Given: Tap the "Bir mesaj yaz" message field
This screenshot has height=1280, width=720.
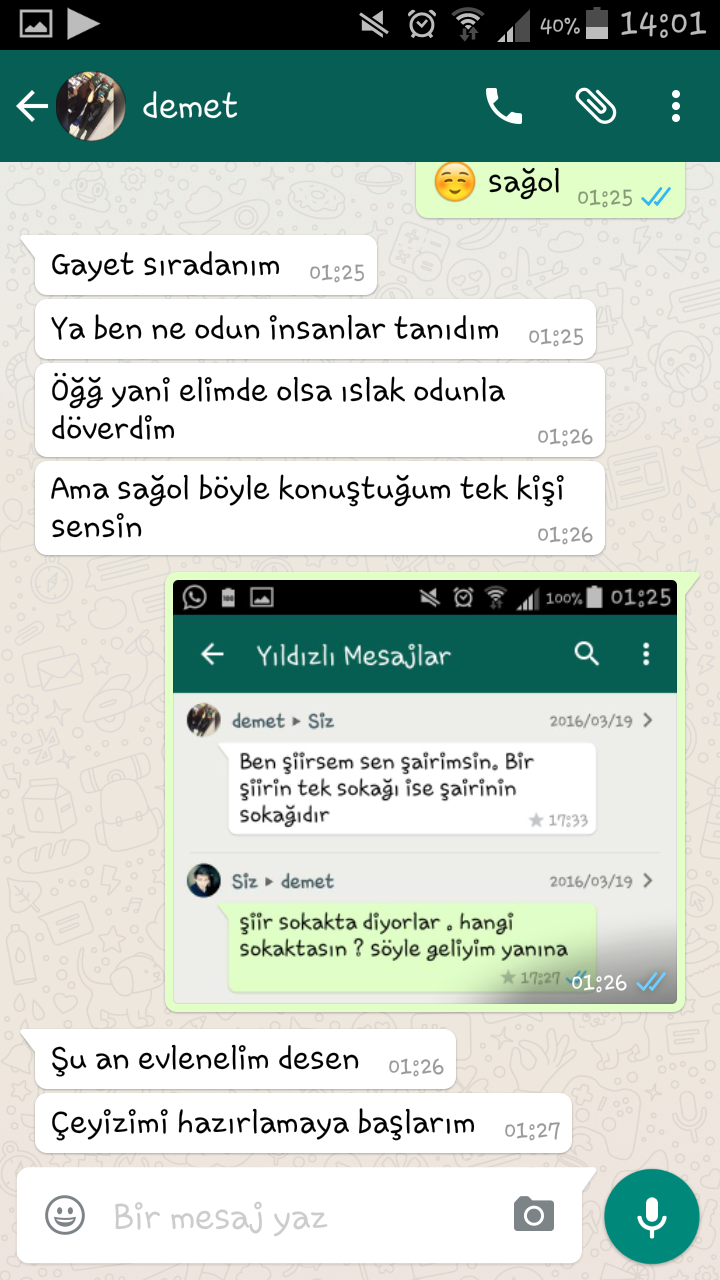Looking at the screenshot, I should (x=300, y=1217).
